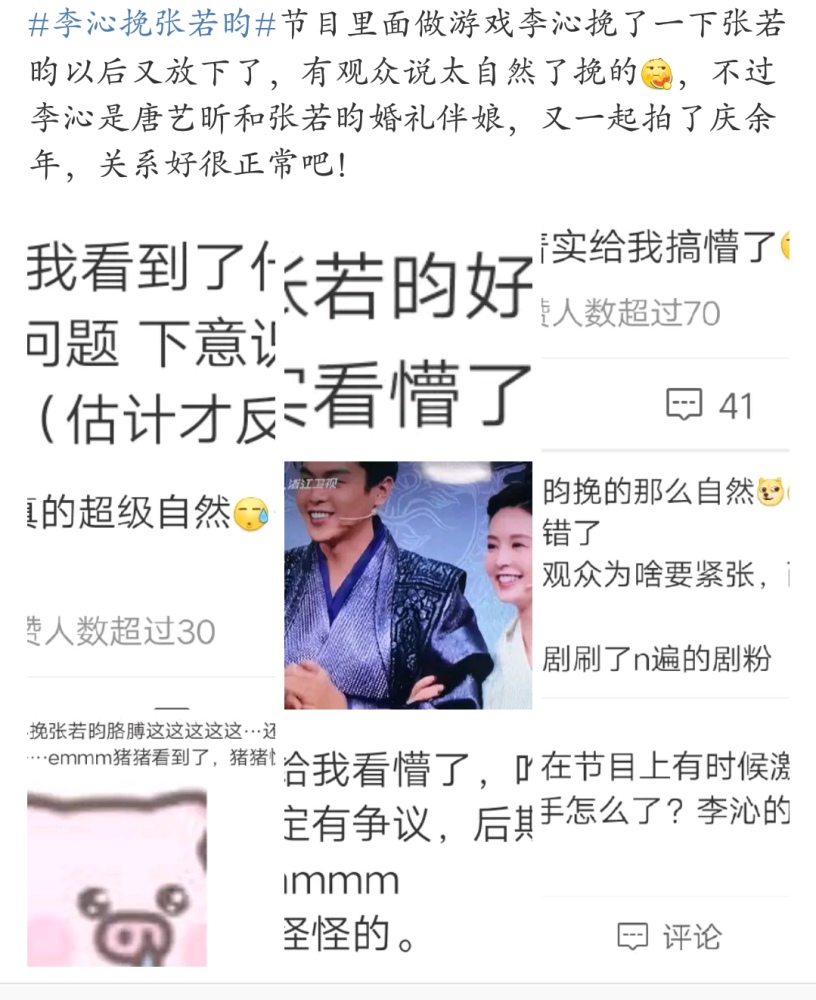816x1000 pixels.
Task: View the photo of the smiling couple on stage
Action: [408, 585]
